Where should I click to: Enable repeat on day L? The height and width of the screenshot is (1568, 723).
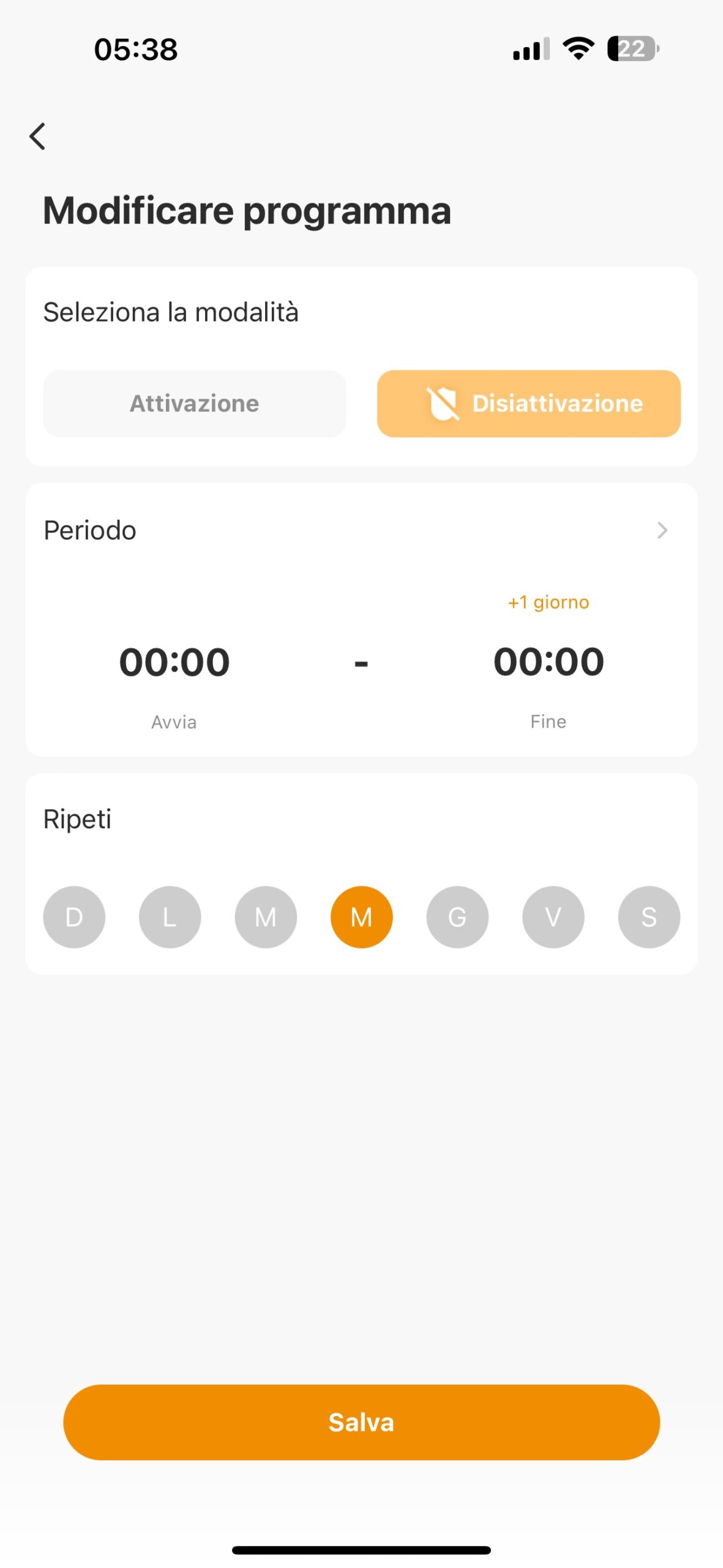tap(170, 917)
